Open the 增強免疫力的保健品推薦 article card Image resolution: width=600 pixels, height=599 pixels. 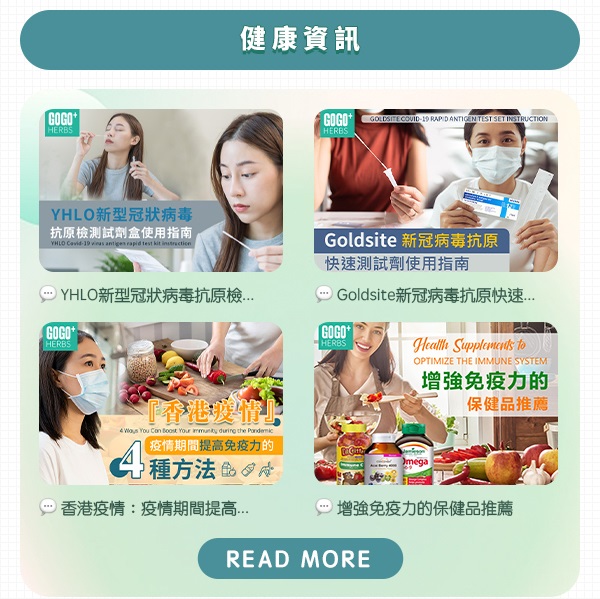tap(436, 403)
